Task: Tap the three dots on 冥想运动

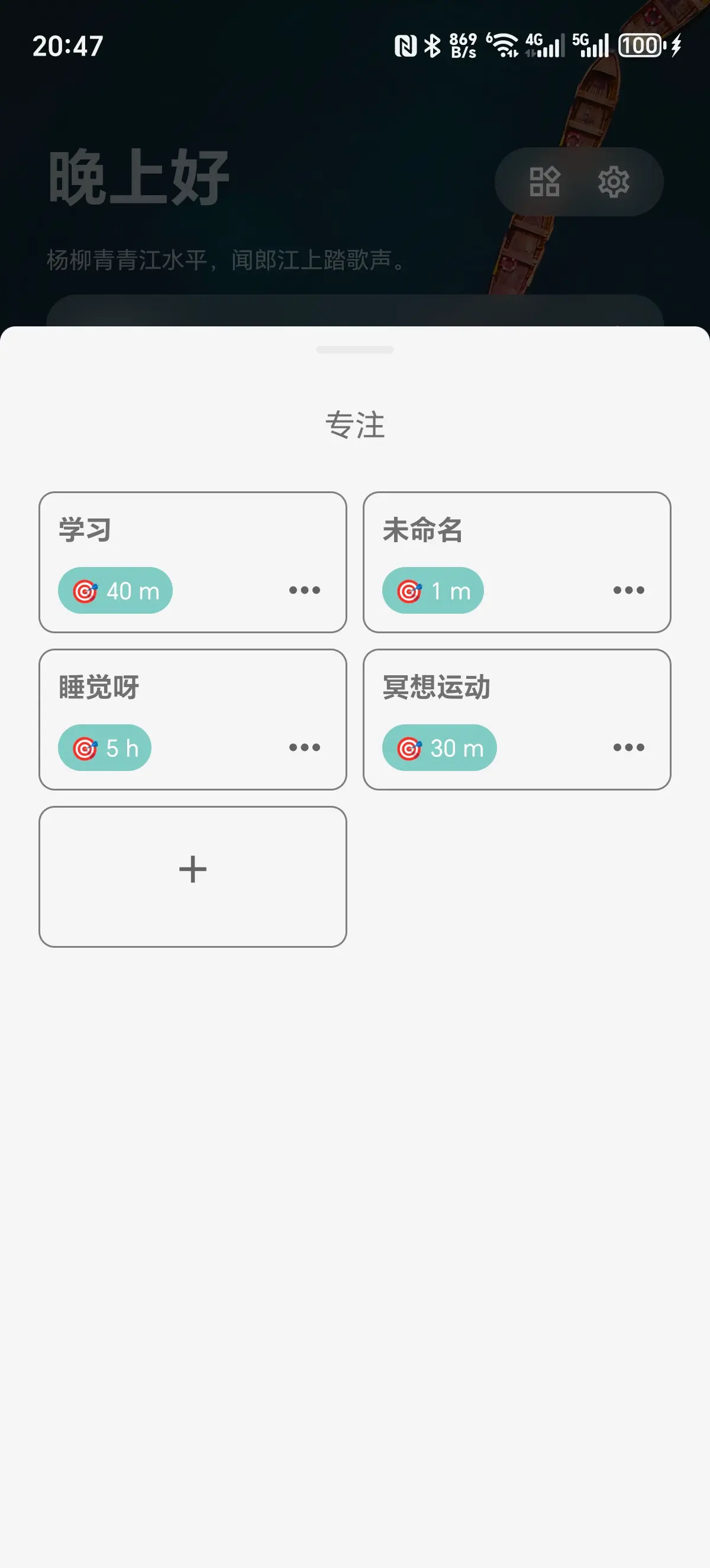Action: coord(628,747)
